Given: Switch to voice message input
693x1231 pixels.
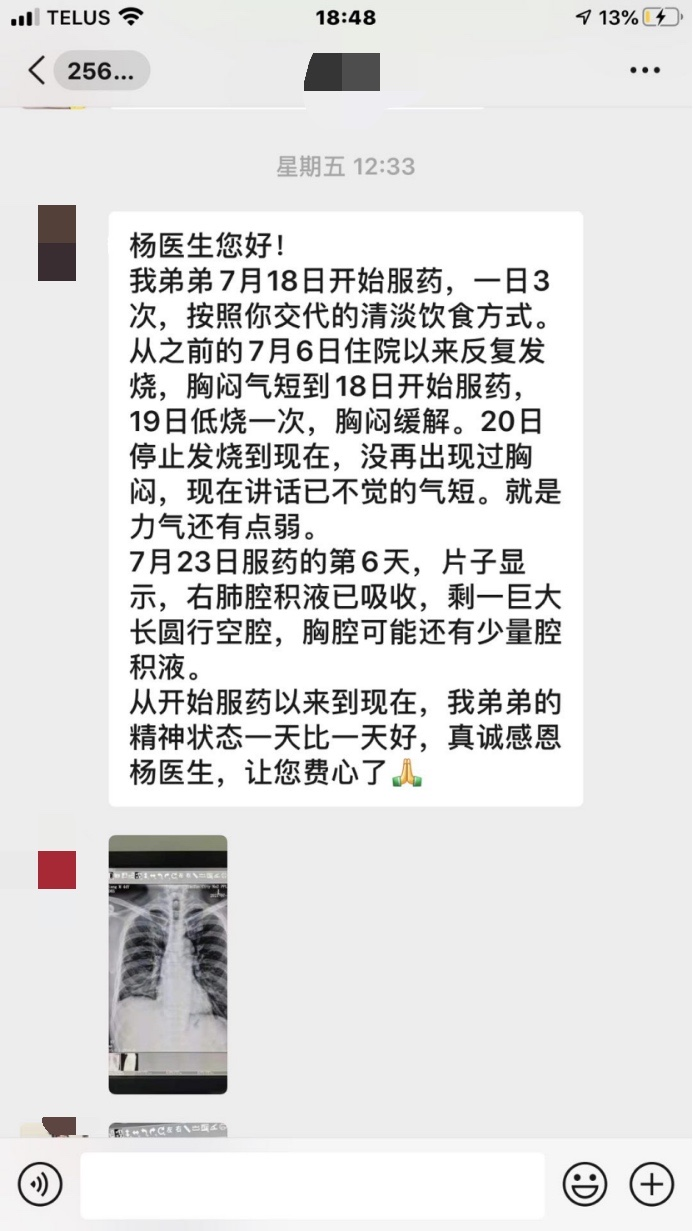Looking at the screenshot, I should 40,1185.
